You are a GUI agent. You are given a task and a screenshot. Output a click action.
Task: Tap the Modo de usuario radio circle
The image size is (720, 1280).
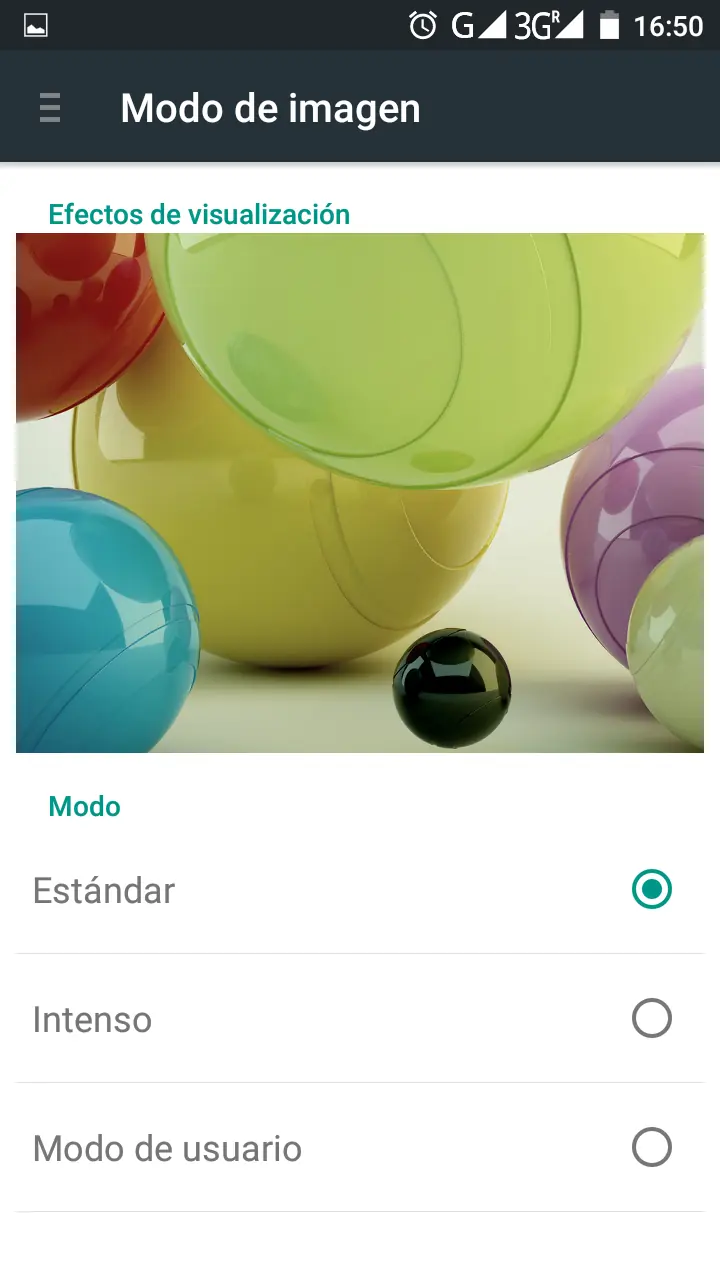tap(652, 1147)
